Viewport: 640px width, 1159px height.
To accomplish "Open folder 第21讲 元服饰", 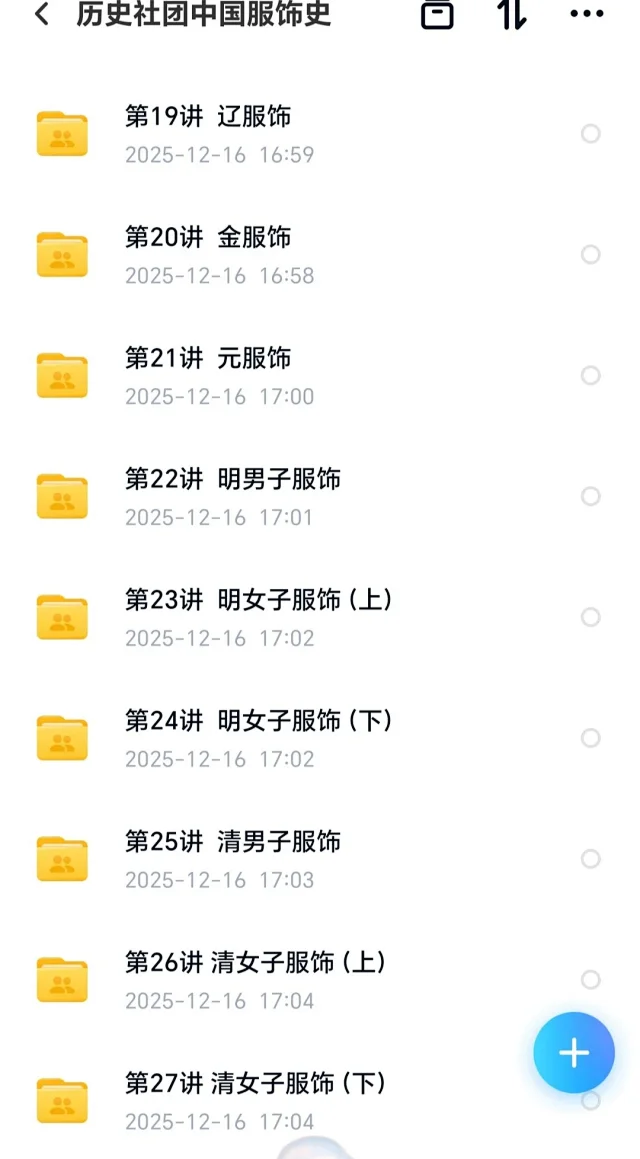I will 208,359.
